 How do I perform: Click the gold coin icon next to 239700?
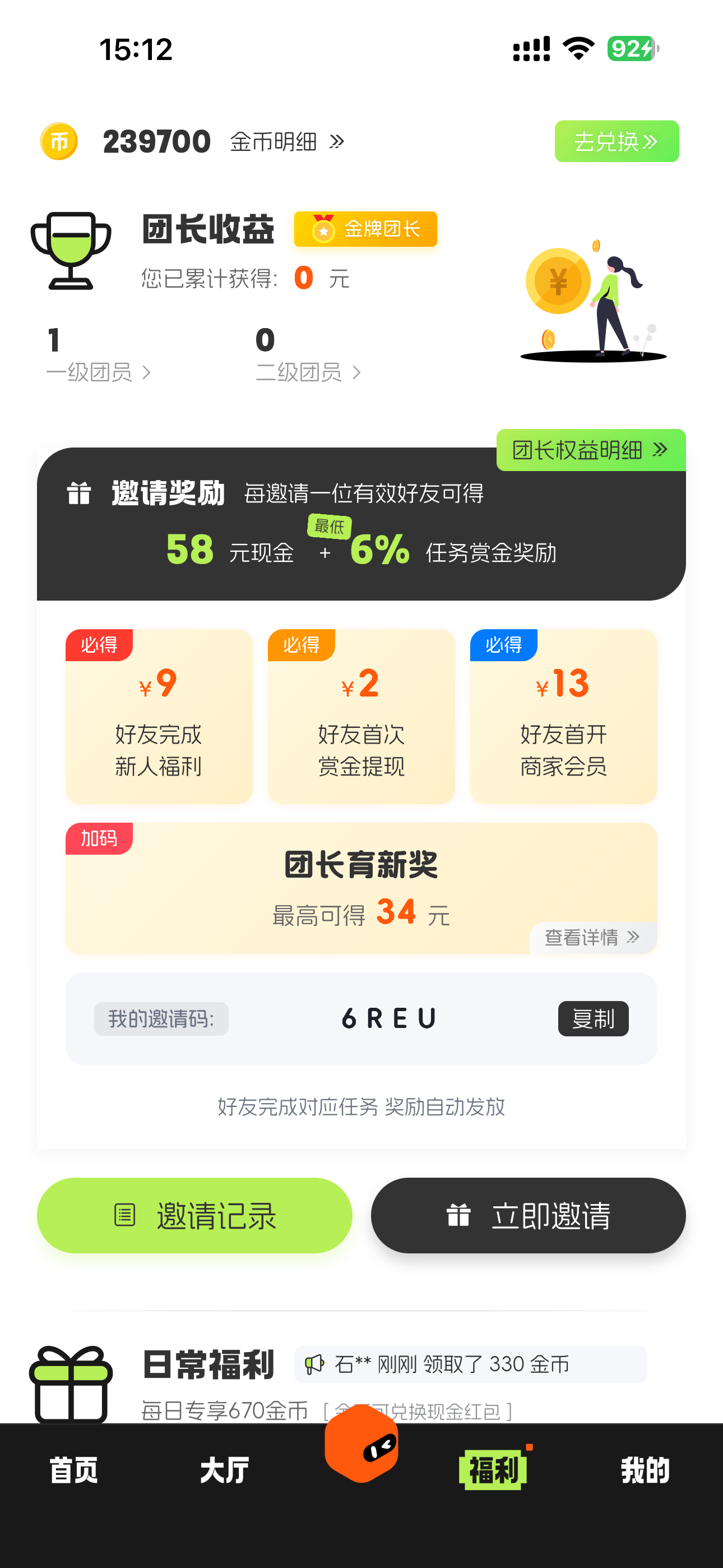58,141
